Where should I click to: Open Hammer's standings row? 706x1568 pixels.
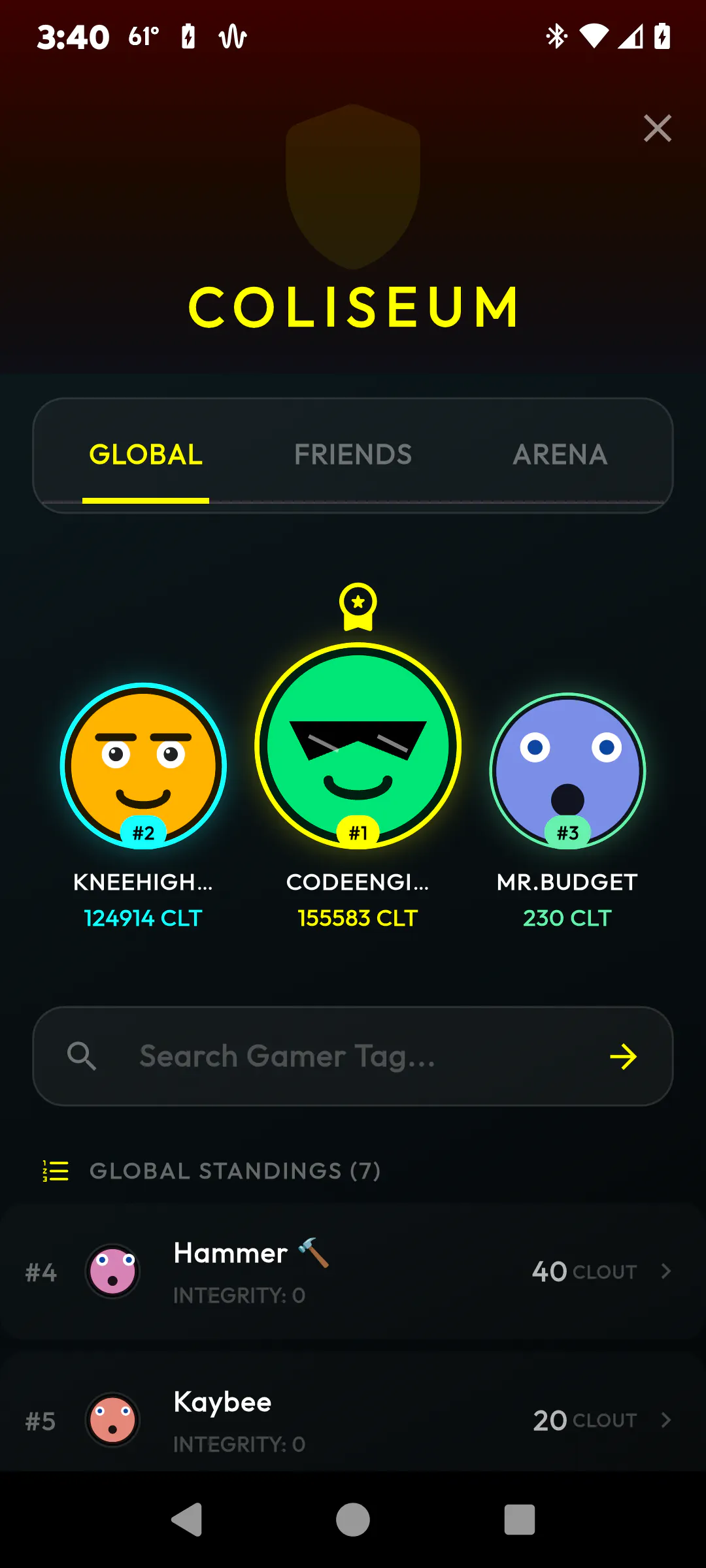click(x=353, y=1271)
